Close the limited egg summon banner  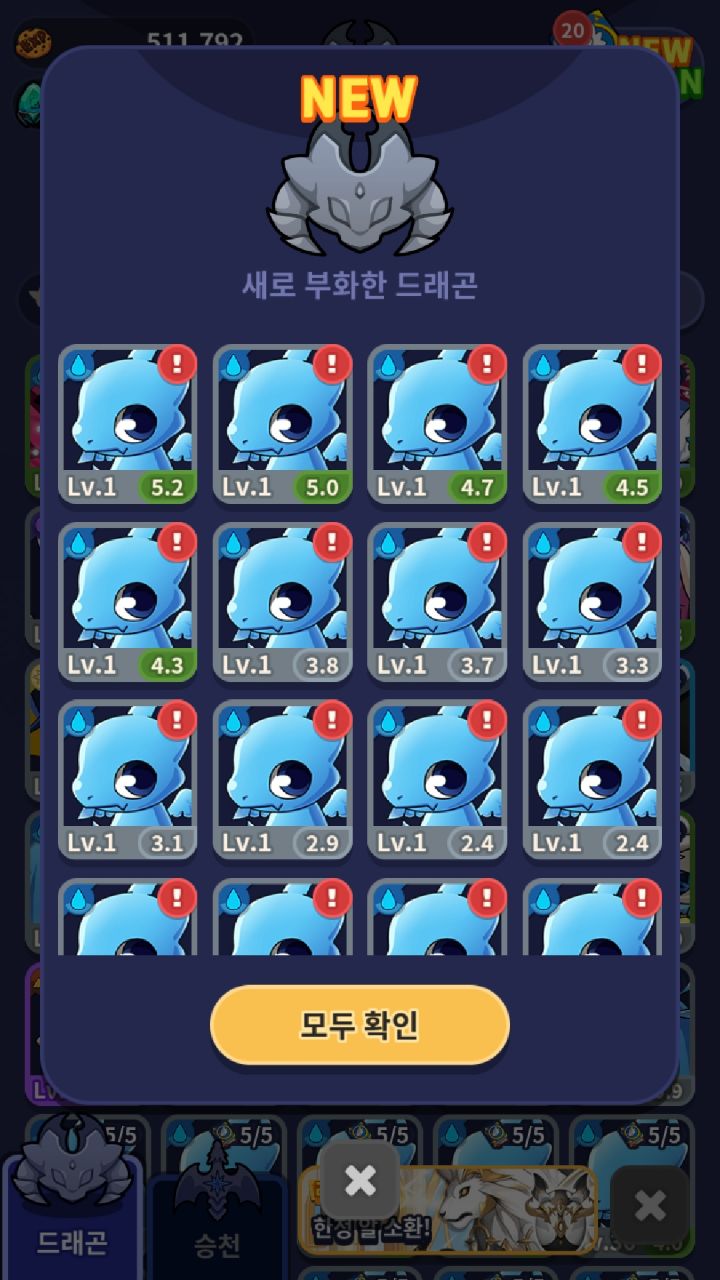[x=360, y=1180]
